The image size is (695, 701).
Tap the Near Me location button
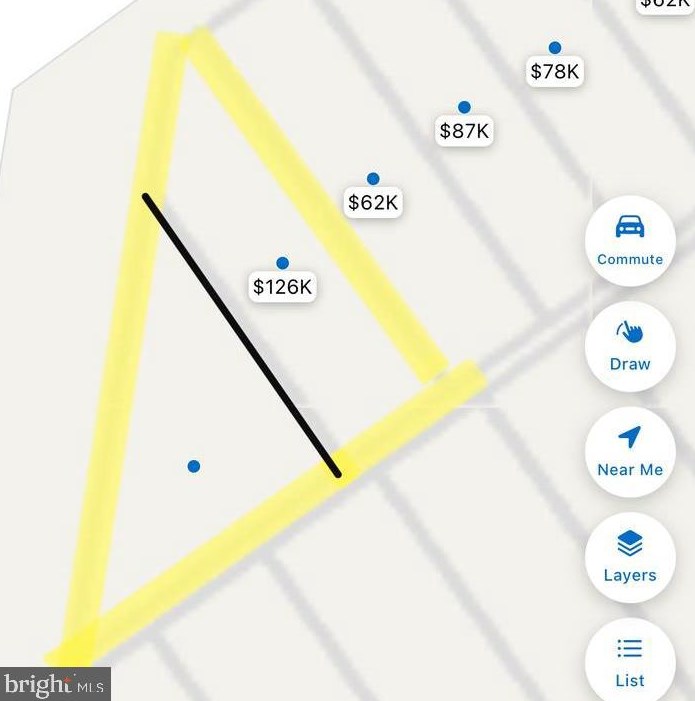[x=630, y=451]
